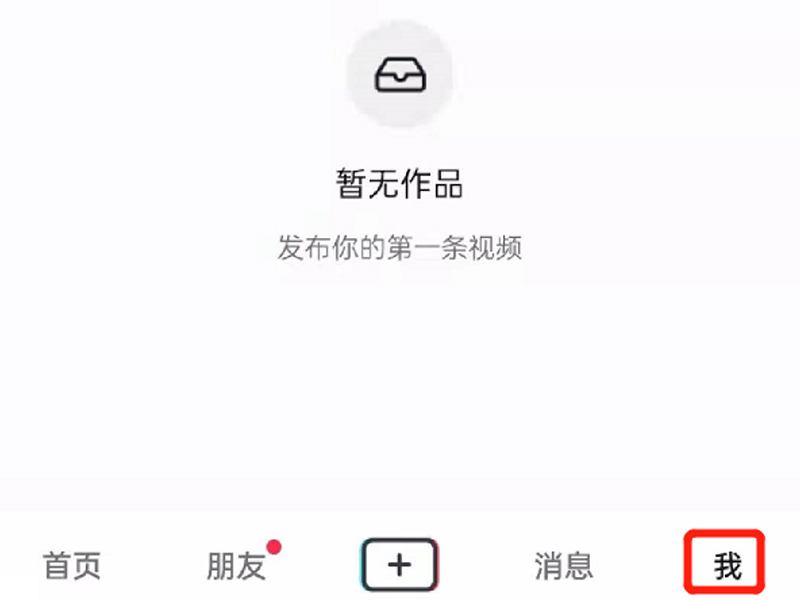Create a new video with plus button
This screenshot has width=800, height=600.
tap(399, 565)
